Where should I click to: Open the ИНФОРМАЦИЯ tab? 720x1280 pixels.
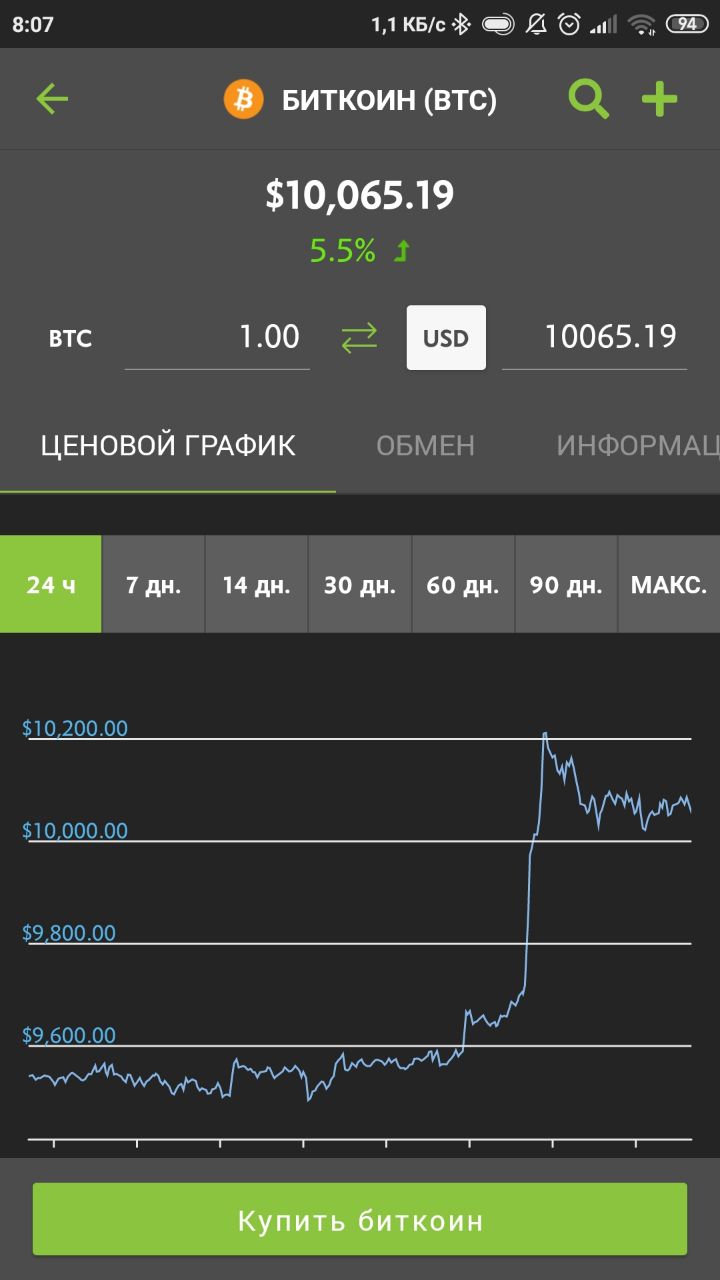(x=638, y=445)
